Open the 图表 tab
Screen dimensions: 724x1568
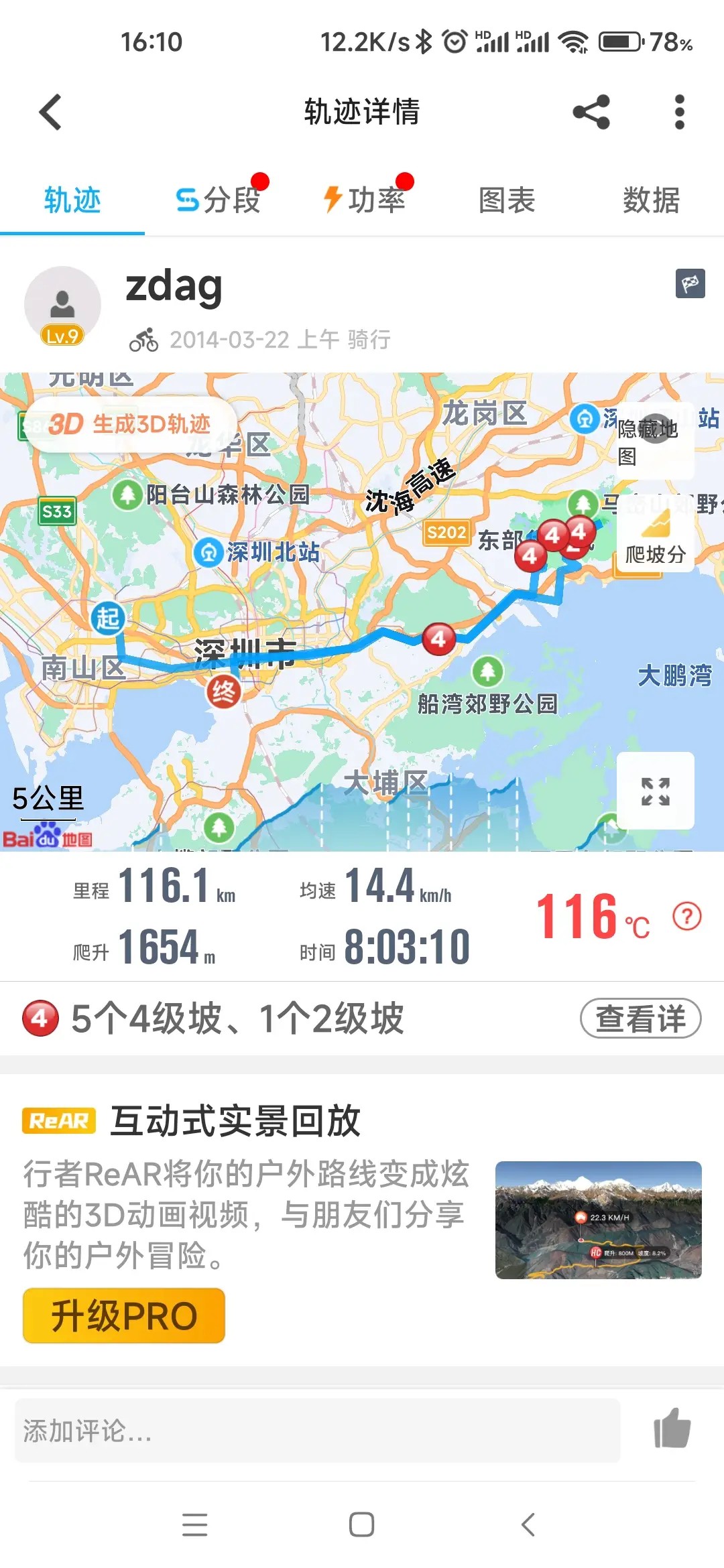point(507,200)
